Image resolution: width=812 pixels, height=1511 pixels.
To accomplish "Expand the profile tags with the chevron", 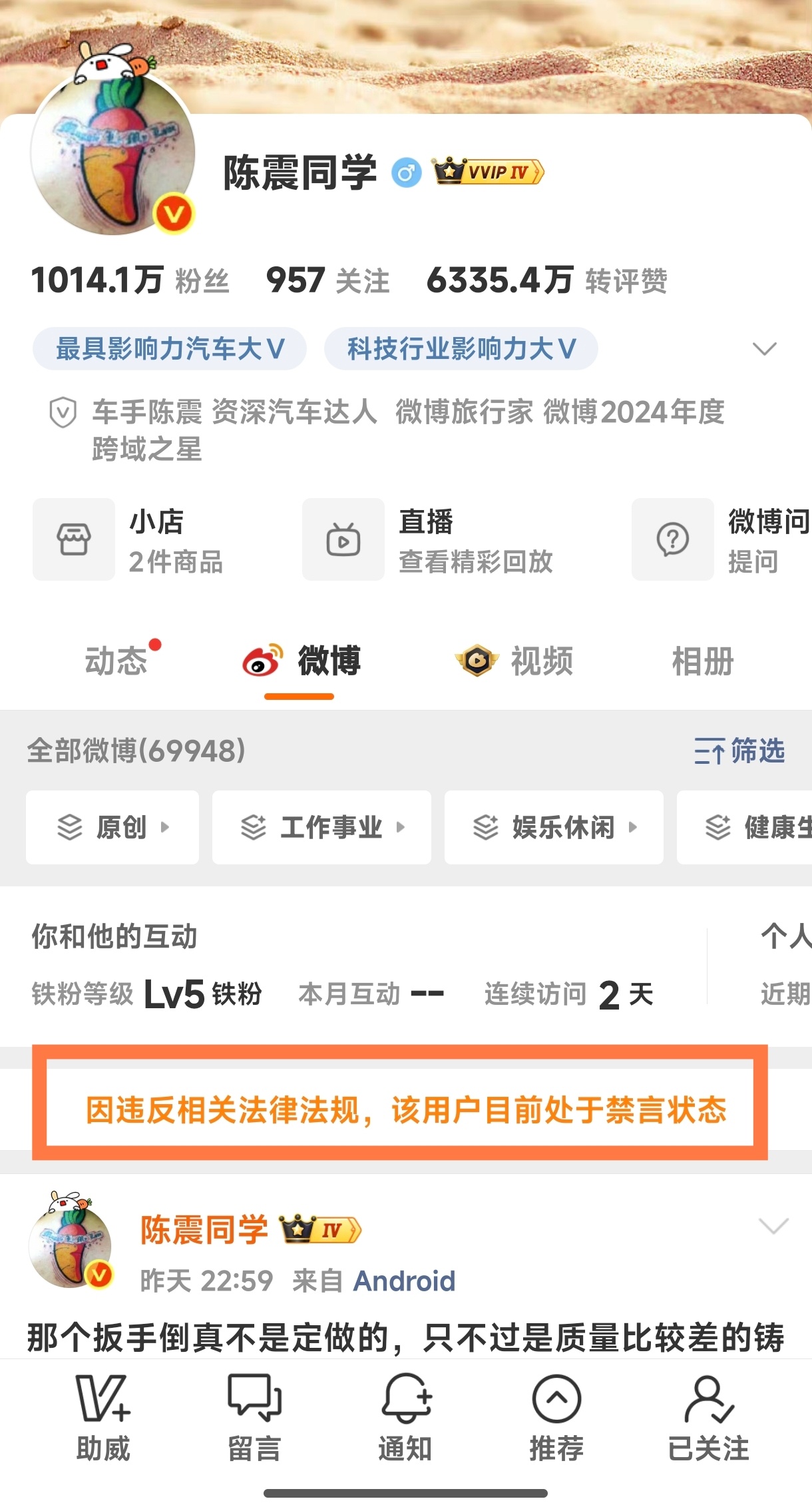I will [765, 348].
